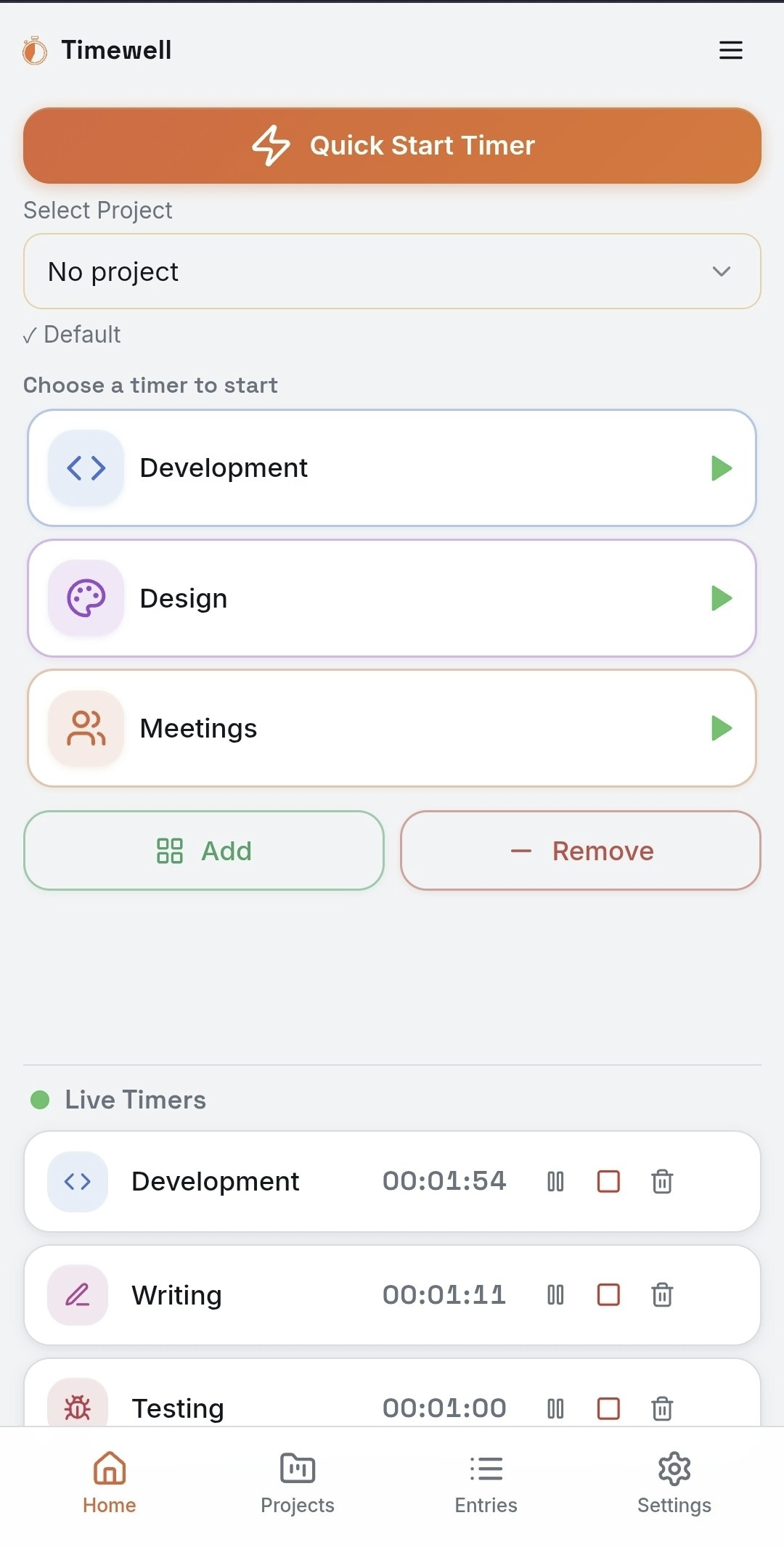This screenshot has height=1547, width=784.
Task: Delete the Testing timer entry
Action: [662, 1407]
